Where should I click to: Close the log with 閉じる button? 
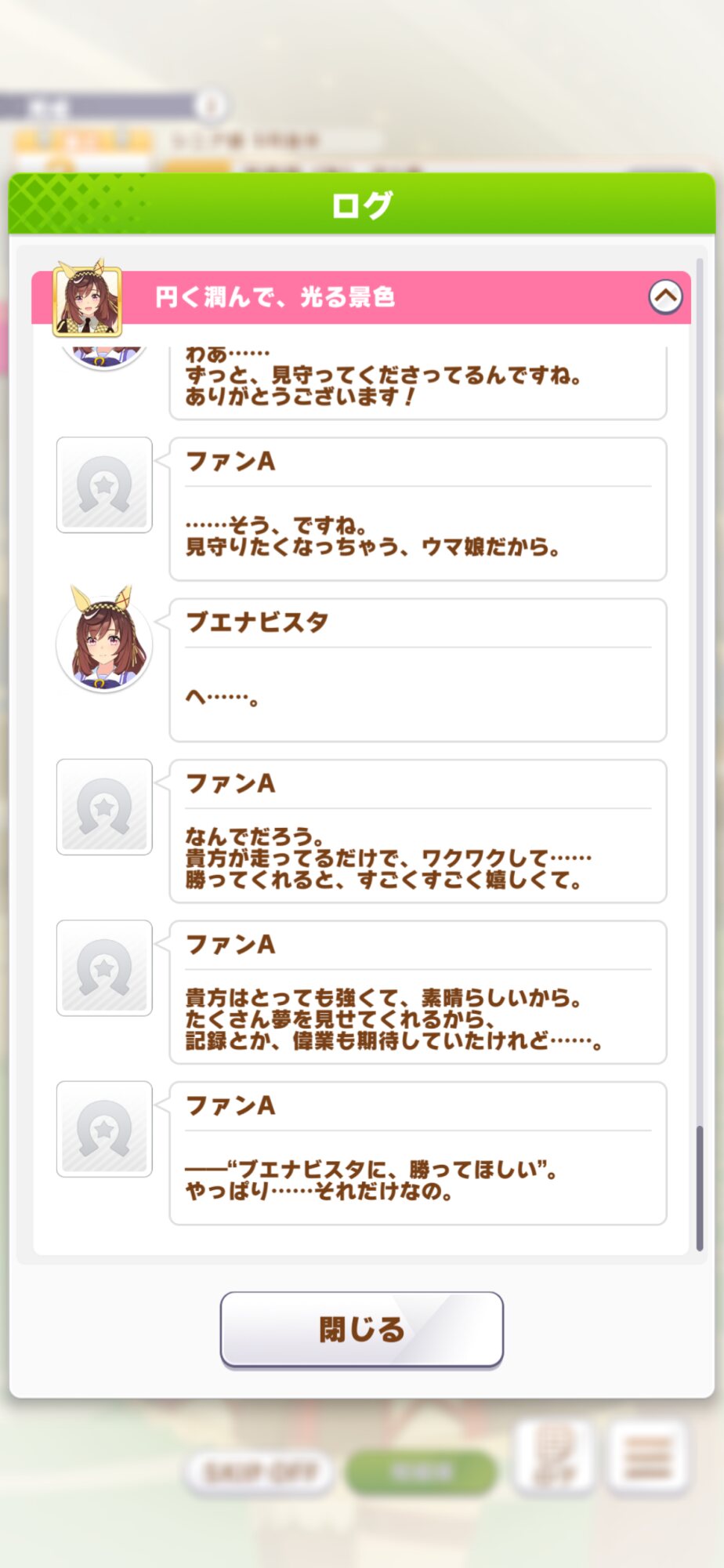[361, 1329]
